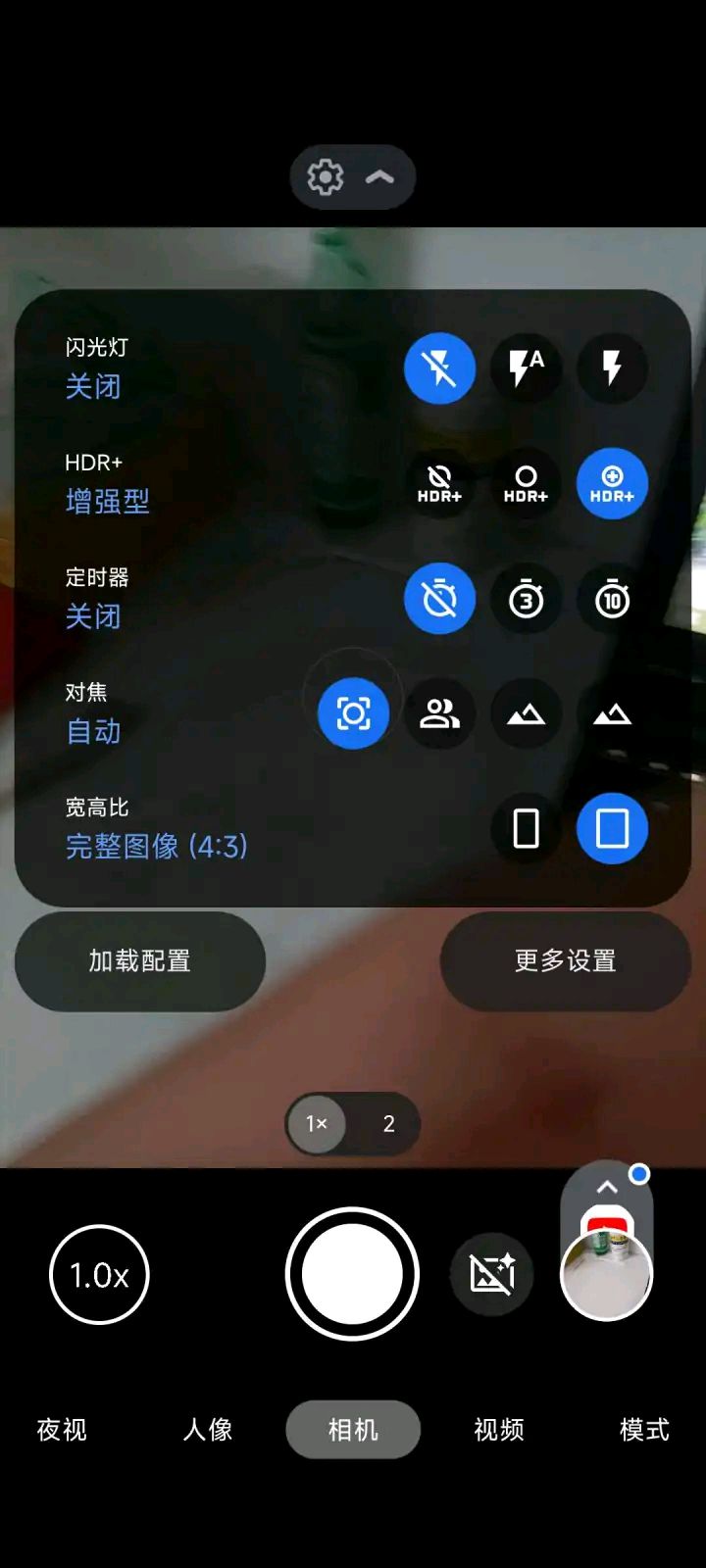
Task: Open 更多设置
Action: (x=566, y=961)
